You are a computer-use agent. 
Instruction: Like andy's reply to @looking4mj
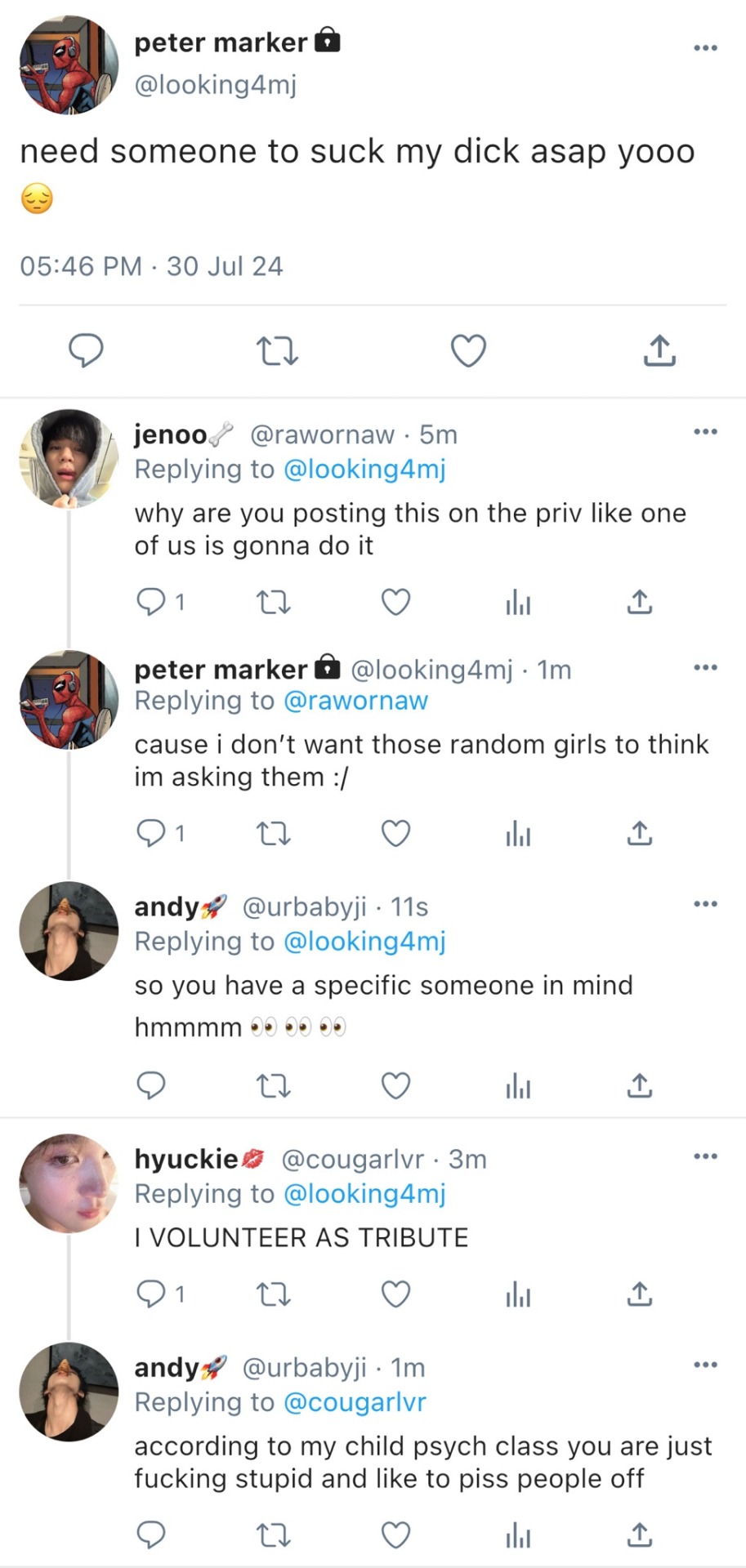pyautogui.click(x=395, y=1086)
